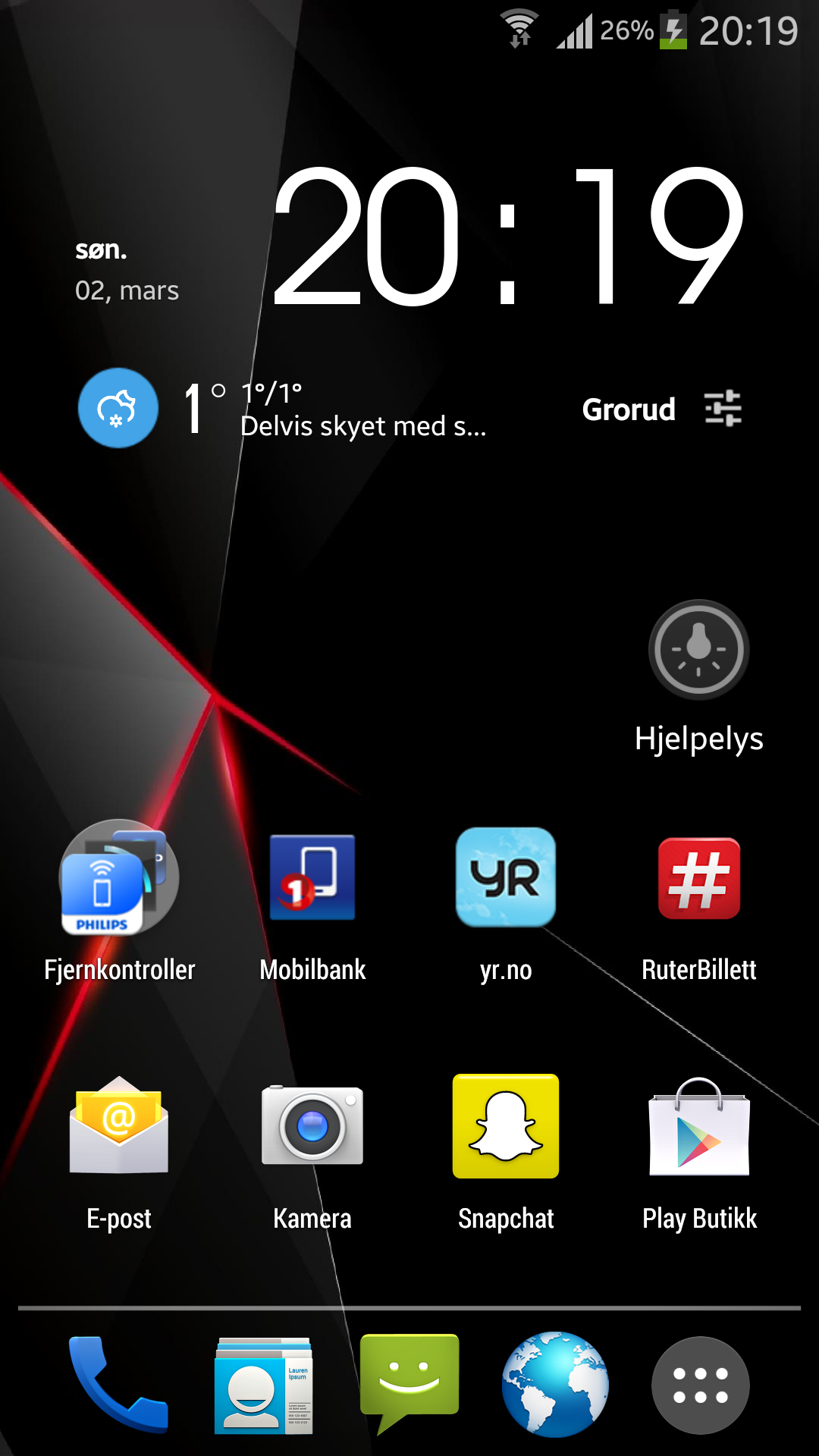Open the phone dialer from dock
This screenshot has width=819, height=1456.
pyautogui.click(x=118, y=1385)
